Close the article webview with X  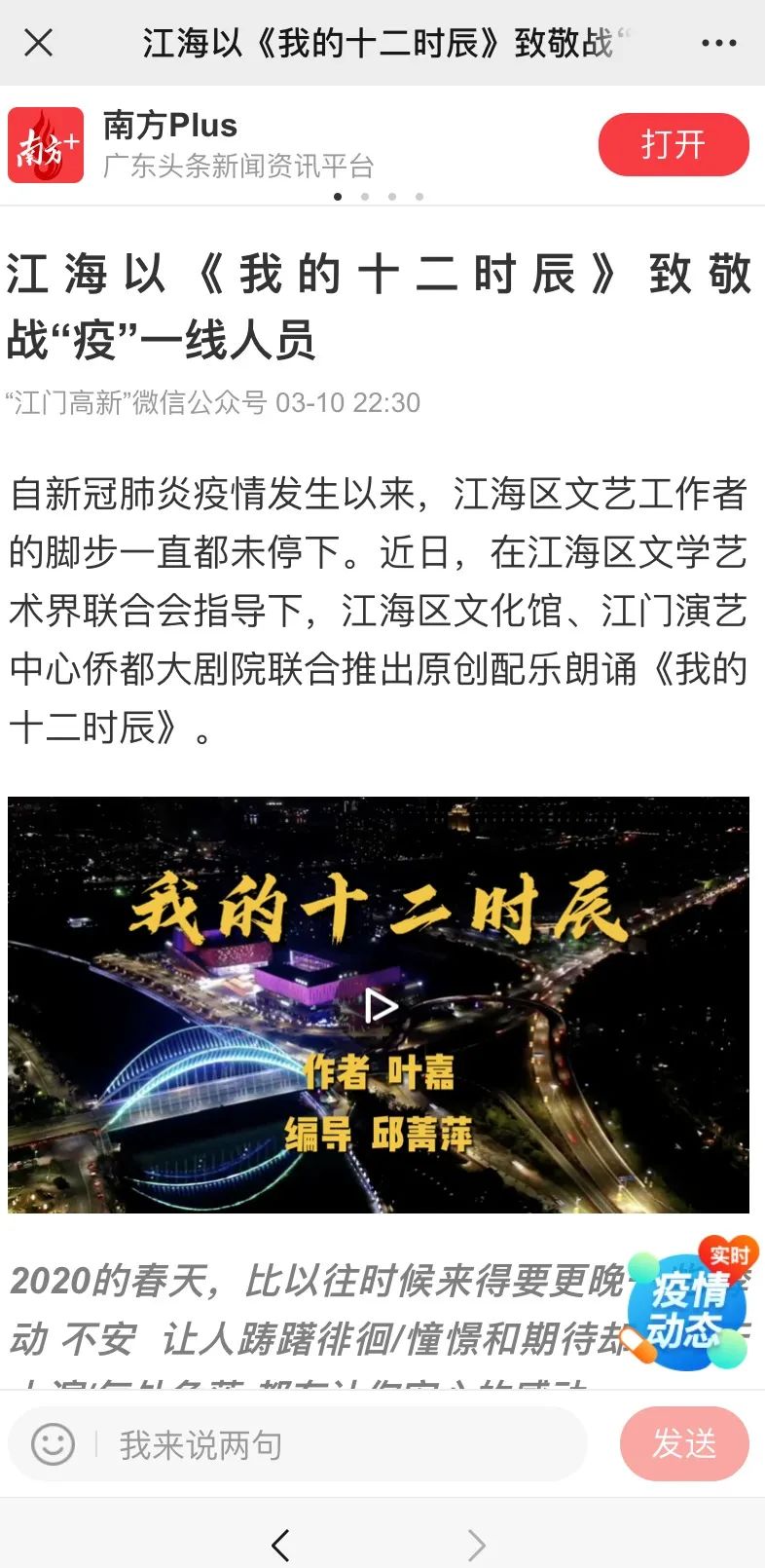coord(38,43)
